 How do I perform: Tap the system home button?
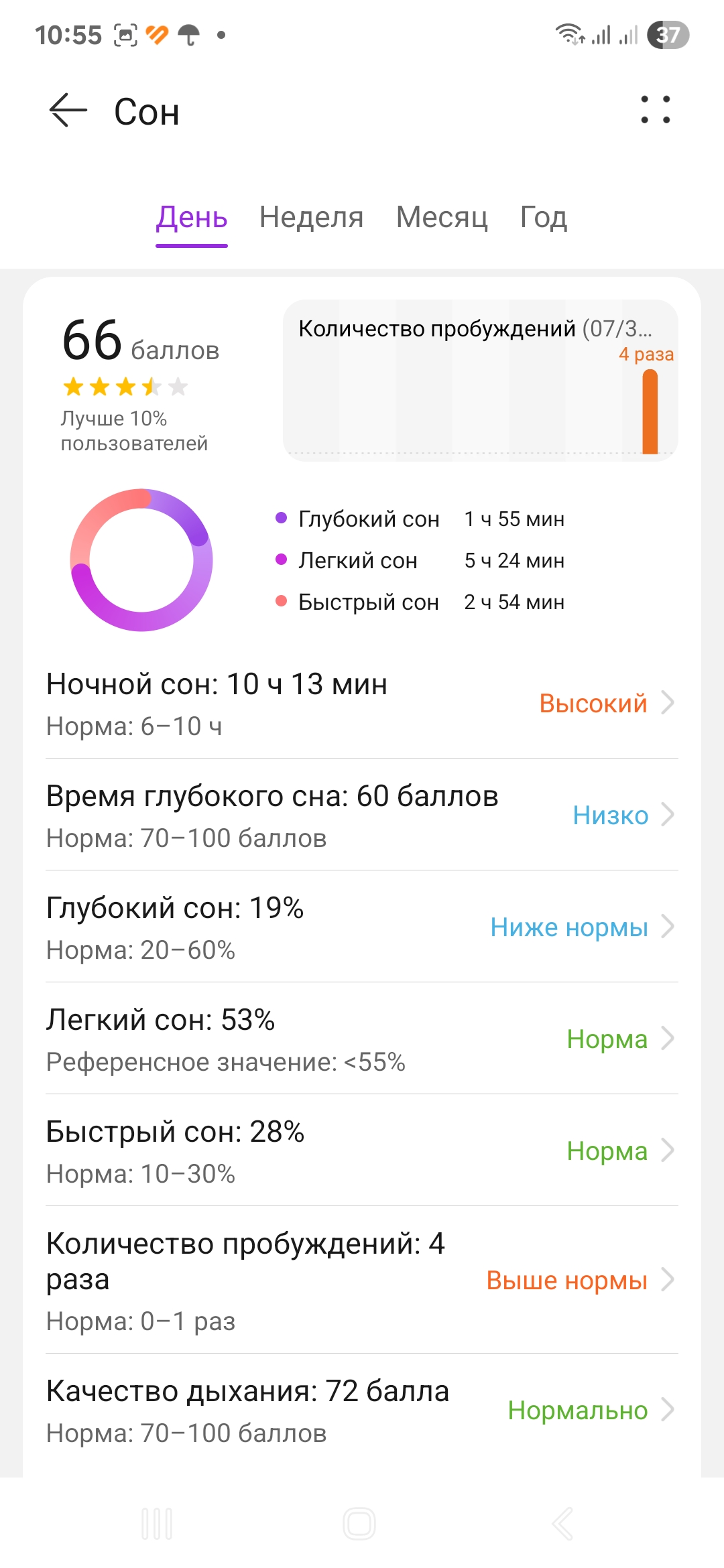coord(359,1524)
